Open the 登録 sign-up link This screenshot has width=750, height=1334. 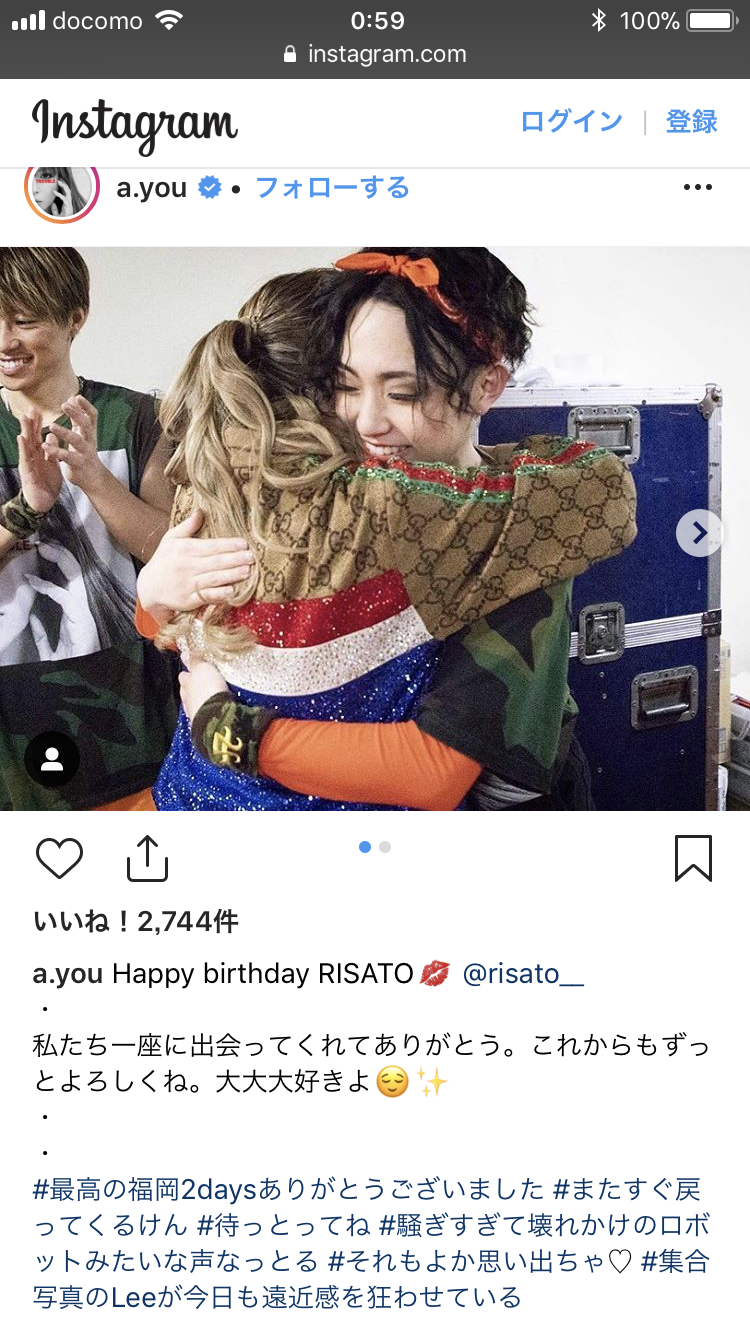tap(692, 122)
